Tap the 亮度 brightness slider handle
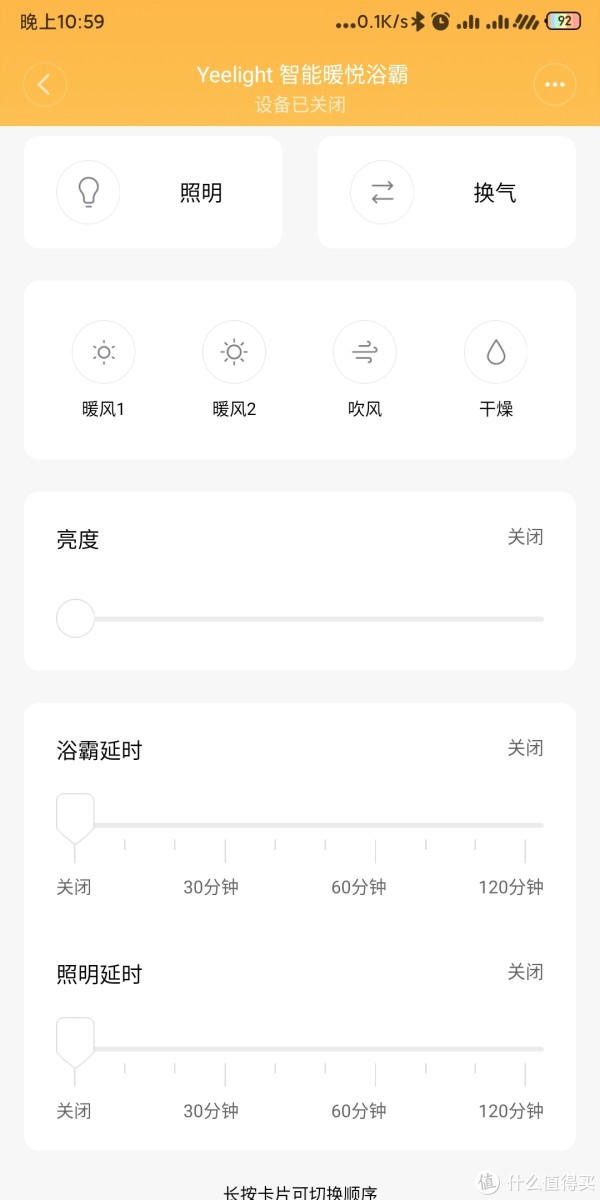This screenshot has height=1200, width=600. pos(75,619)
